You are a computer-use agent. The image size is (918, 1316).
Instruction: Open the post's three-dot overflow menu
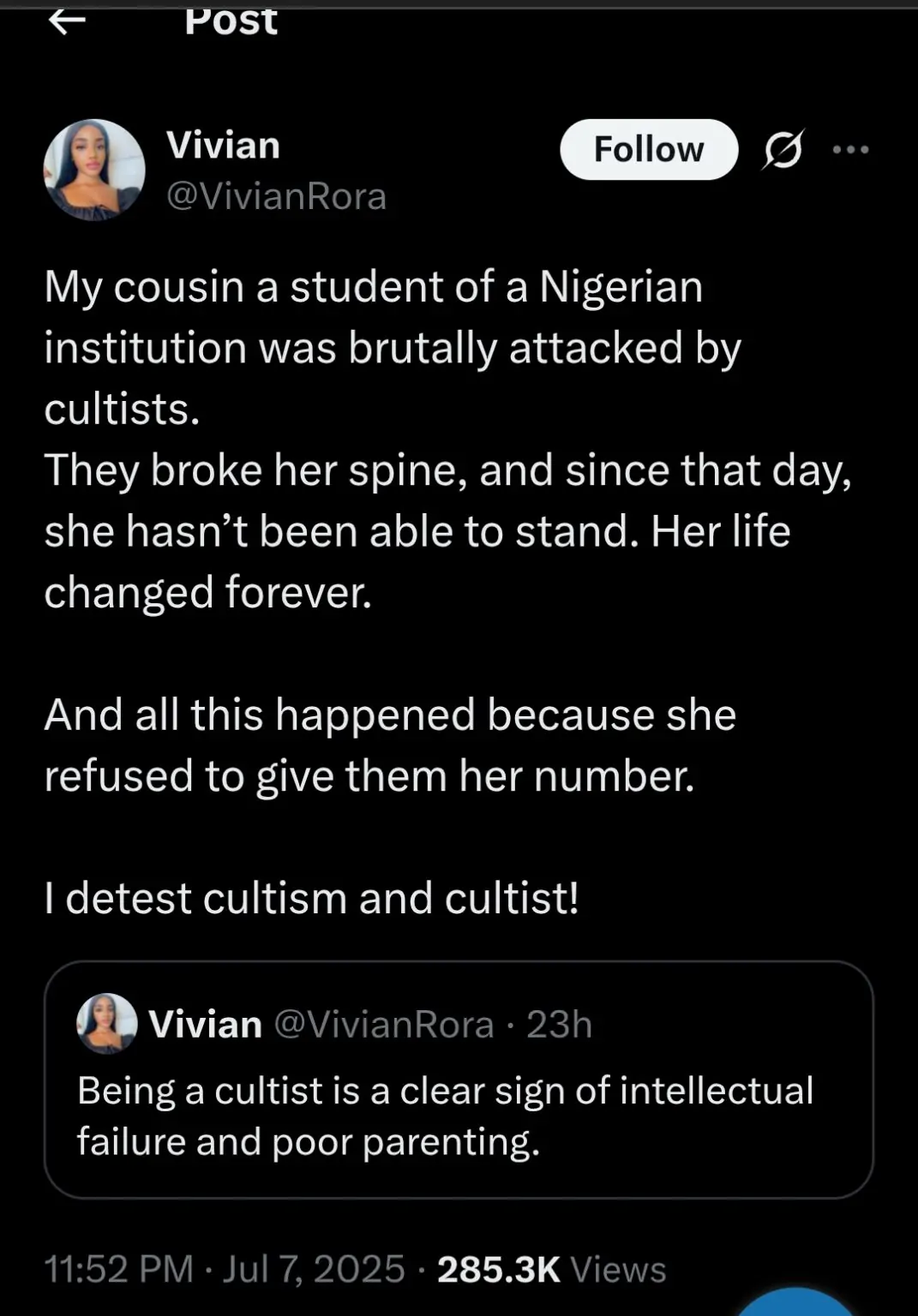click(850, 150)
